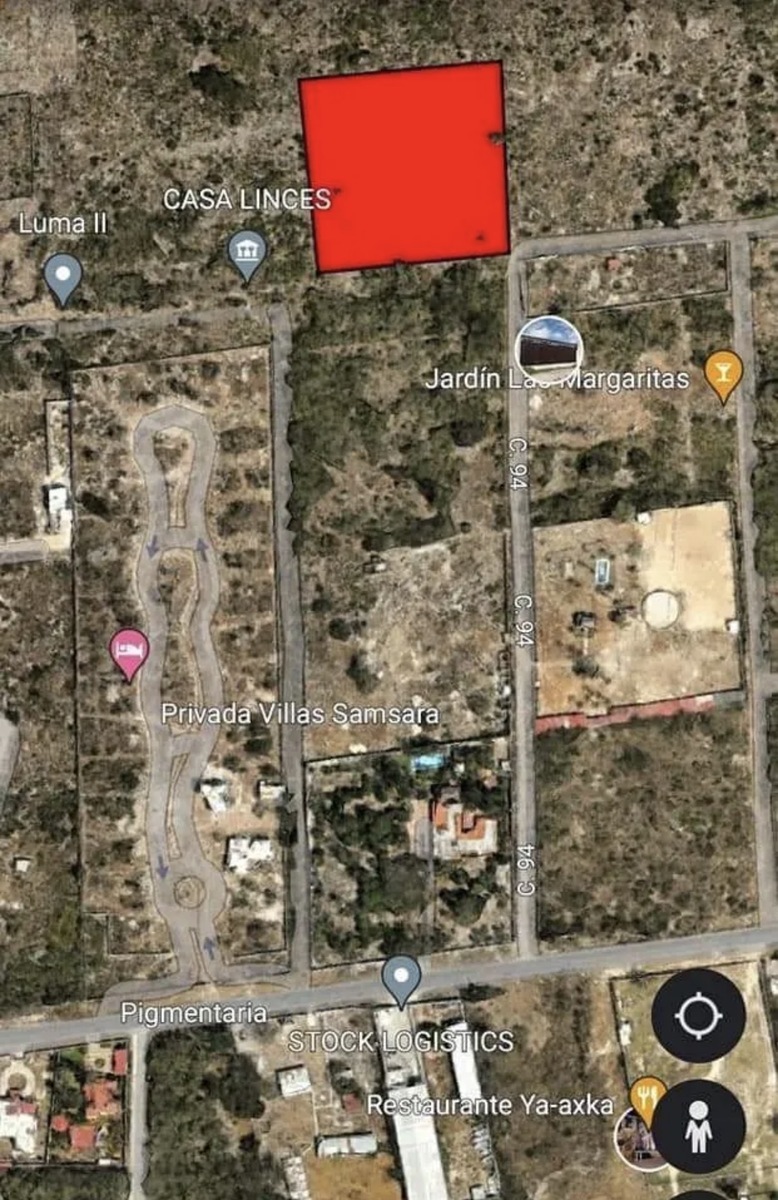
Task: Tap the cocktail bar pin on the map
Action: (x=723, y=373)
